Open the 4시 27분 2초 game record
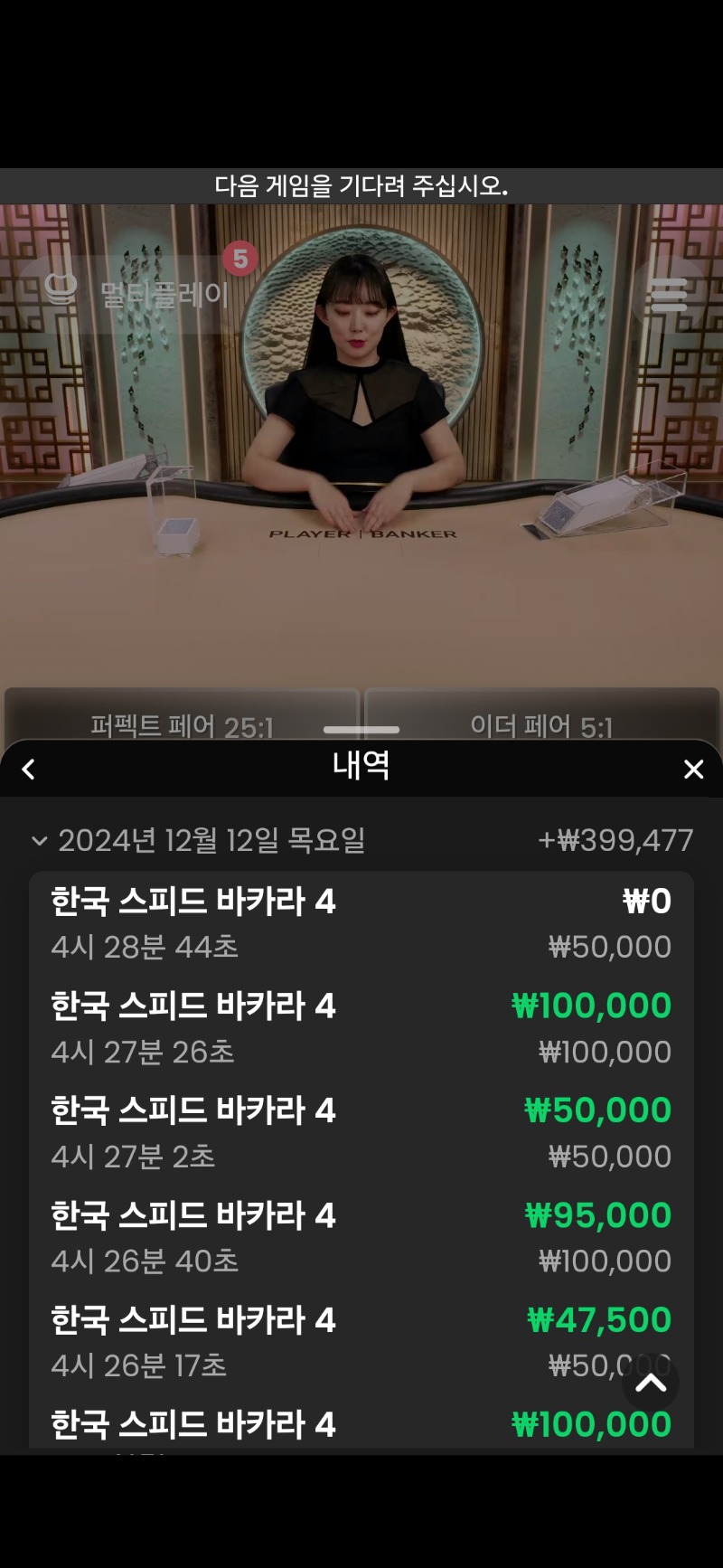Image resolution: width=723 pixels, height=1568 pixels. tap(361, 1133)
